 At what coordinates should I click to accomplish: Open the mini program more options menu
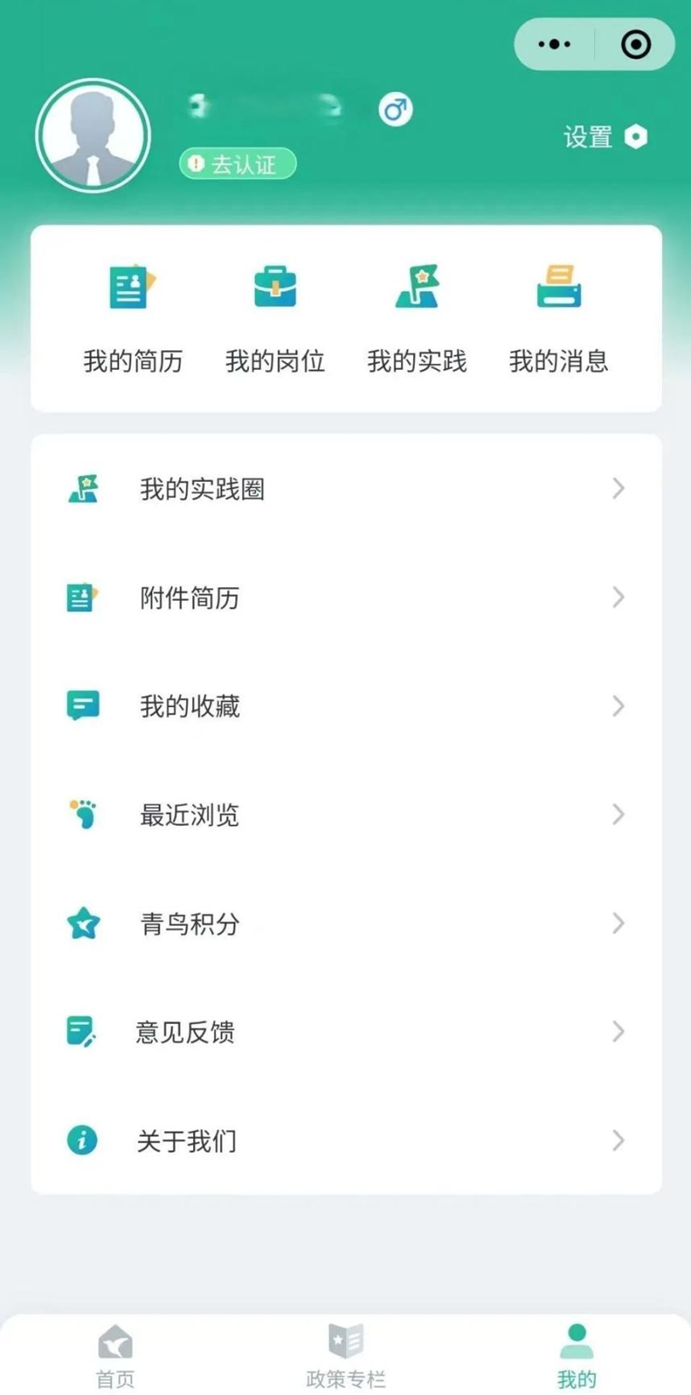554,44
